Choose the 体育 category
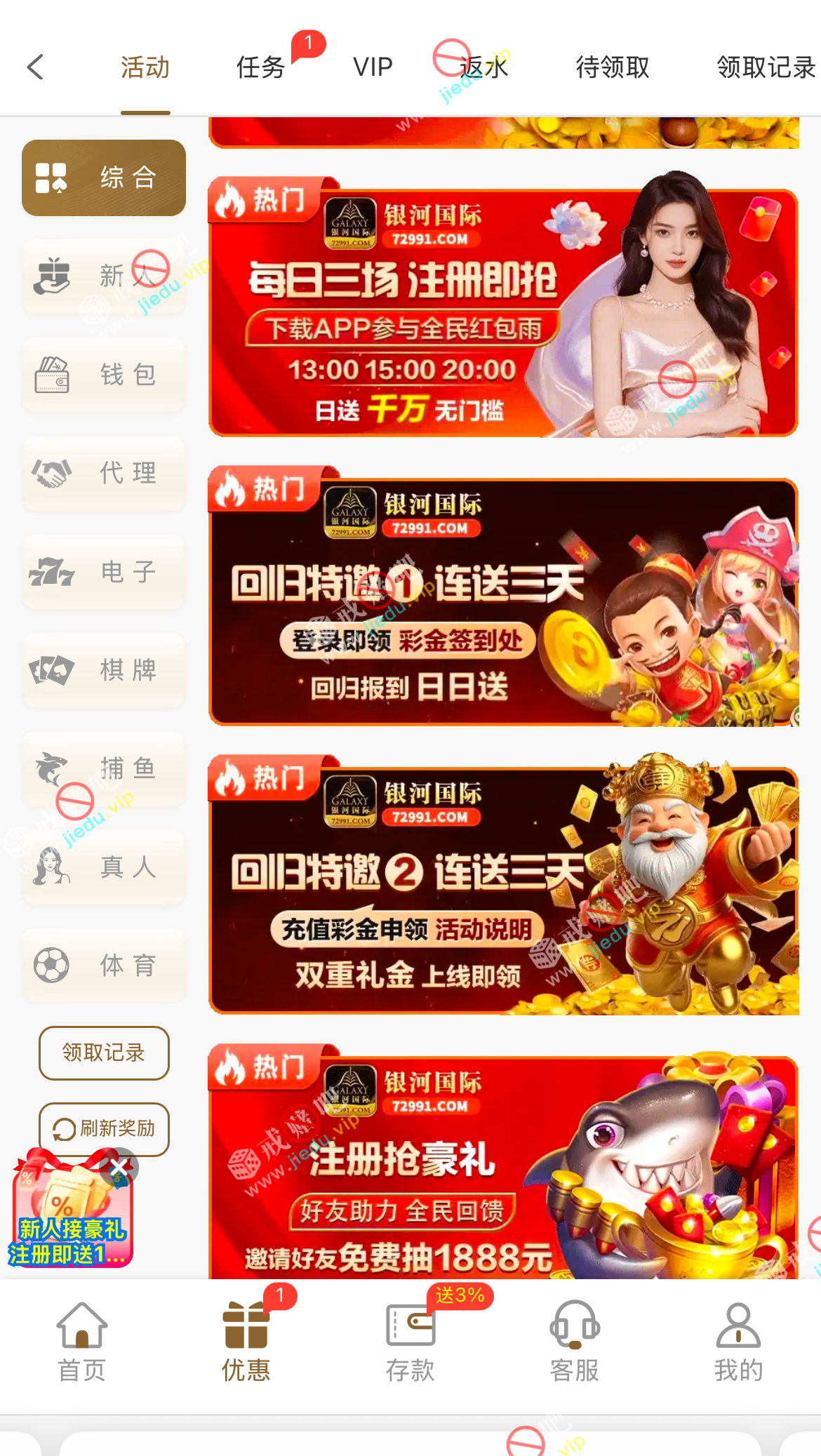Viewport: 821px width, 1456px height. (104, 966)
